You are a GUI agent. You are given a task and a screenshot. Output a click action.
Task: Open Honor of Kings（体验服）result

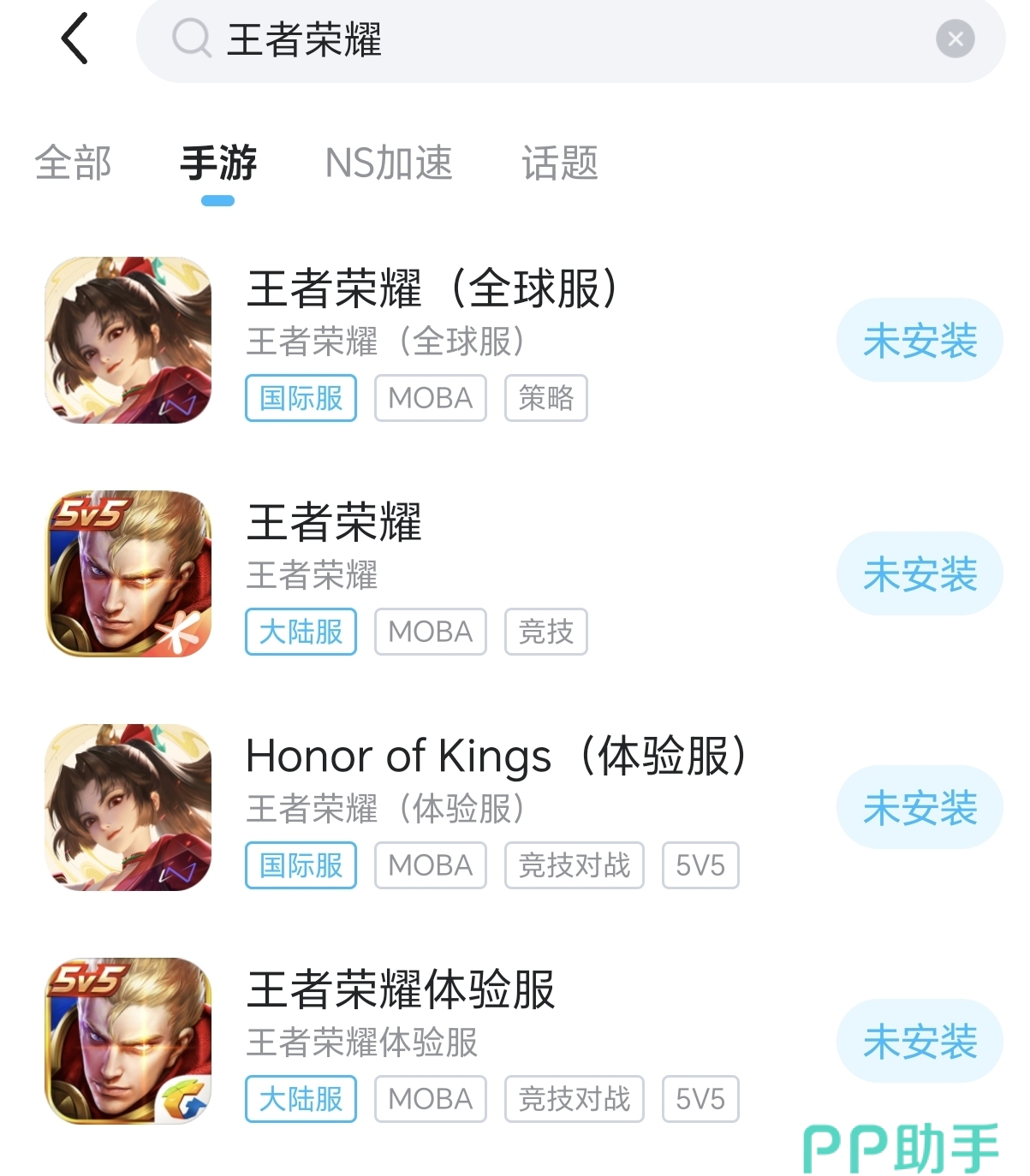coord(497,757)
